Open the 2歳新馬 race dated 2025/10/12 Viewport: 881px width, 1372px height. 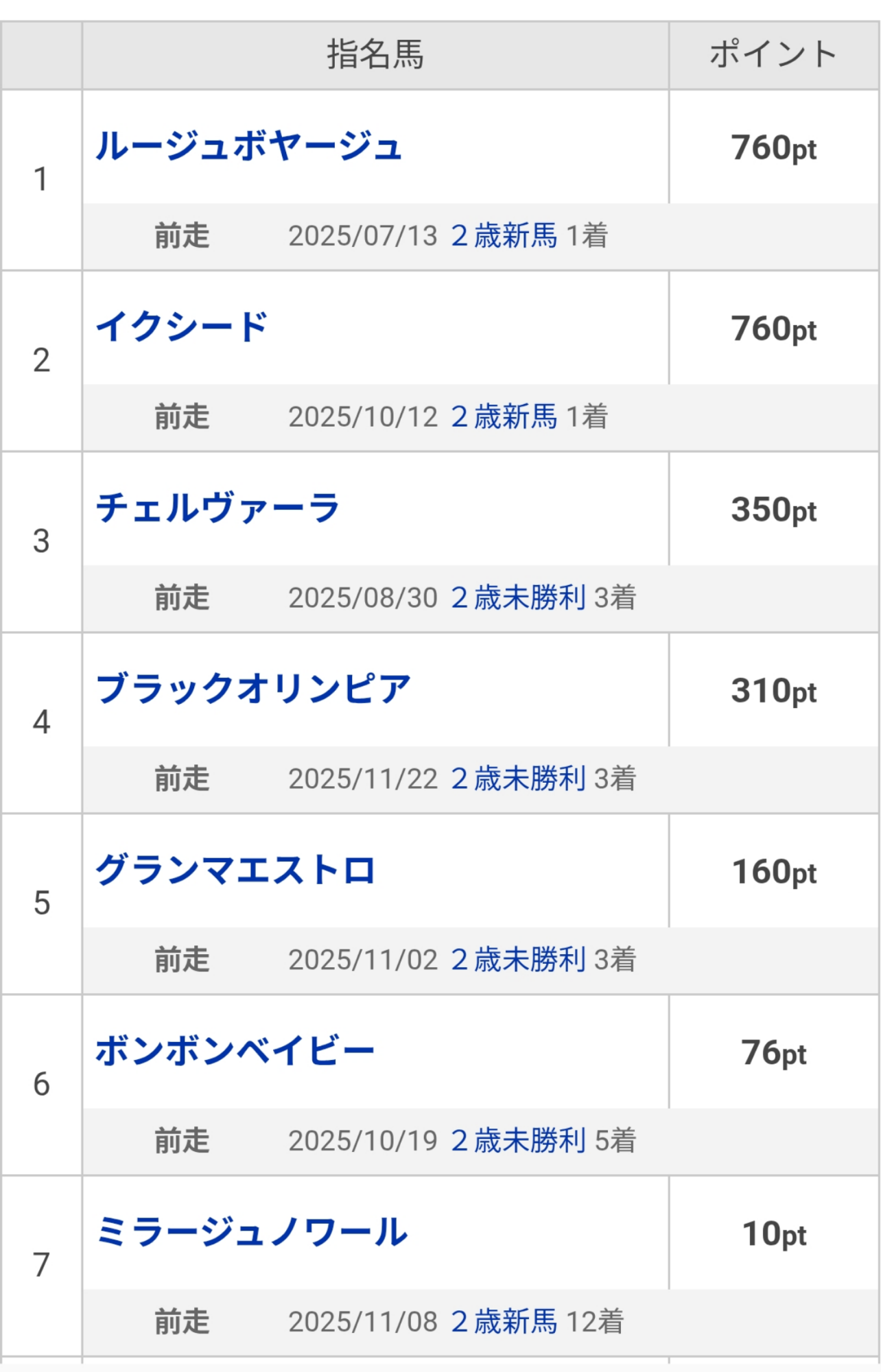[504, 417]
